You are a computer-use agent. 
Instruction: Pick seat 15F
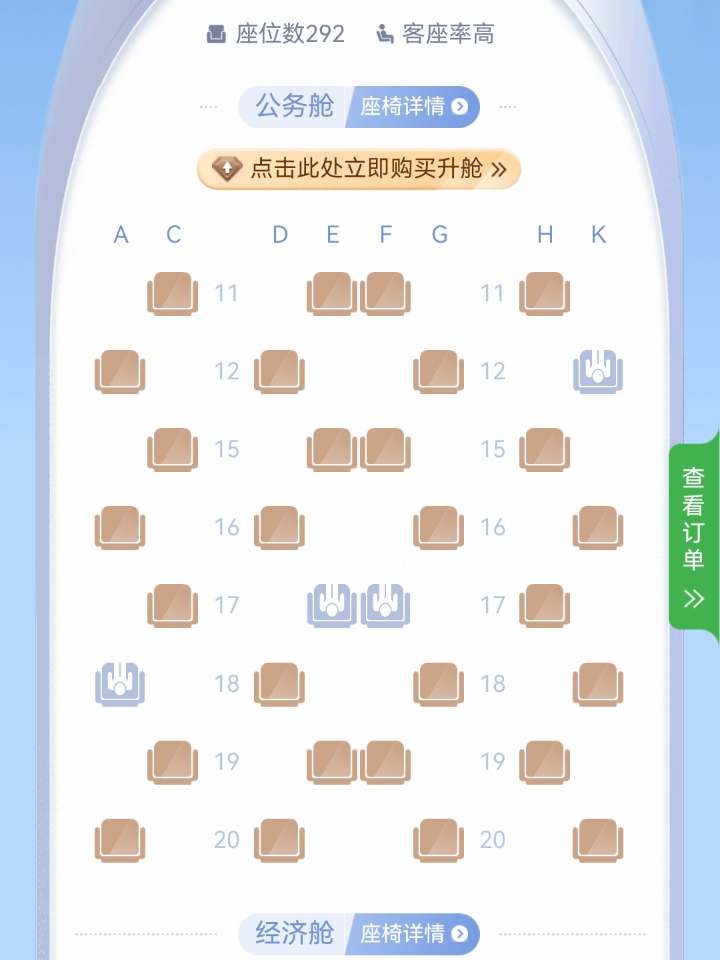pos(386,450)
